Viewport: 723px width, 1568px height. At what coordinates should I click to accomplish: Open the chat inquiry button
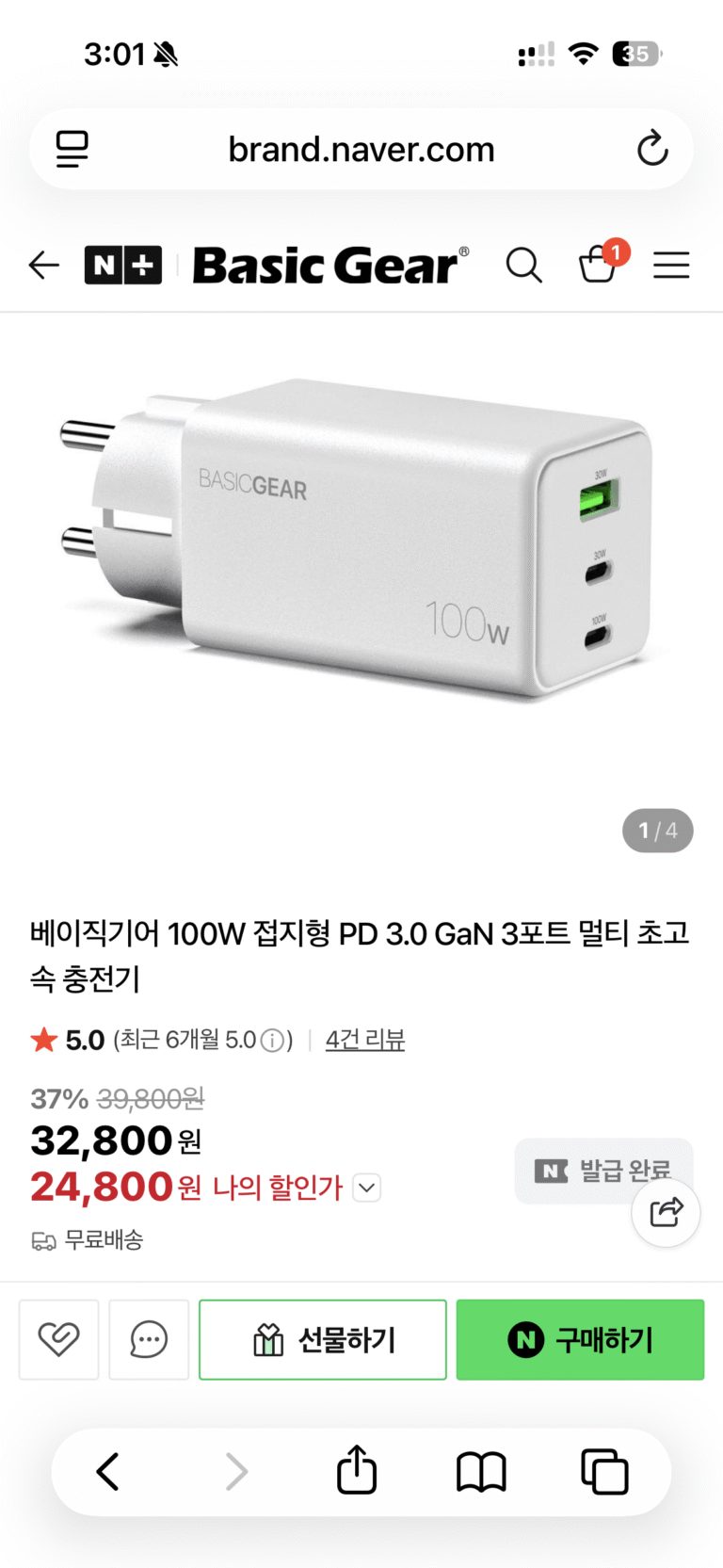tap(149, 1339)
